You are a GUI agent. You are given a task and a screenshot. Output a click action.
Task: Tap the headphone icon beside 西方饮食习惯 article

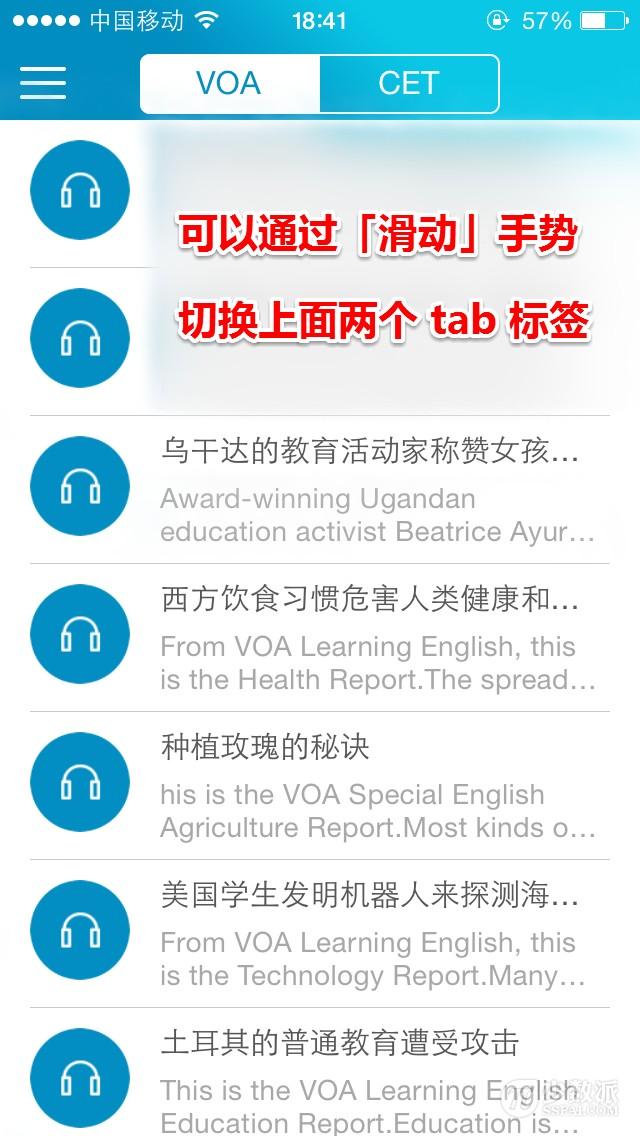pos(80,634)
